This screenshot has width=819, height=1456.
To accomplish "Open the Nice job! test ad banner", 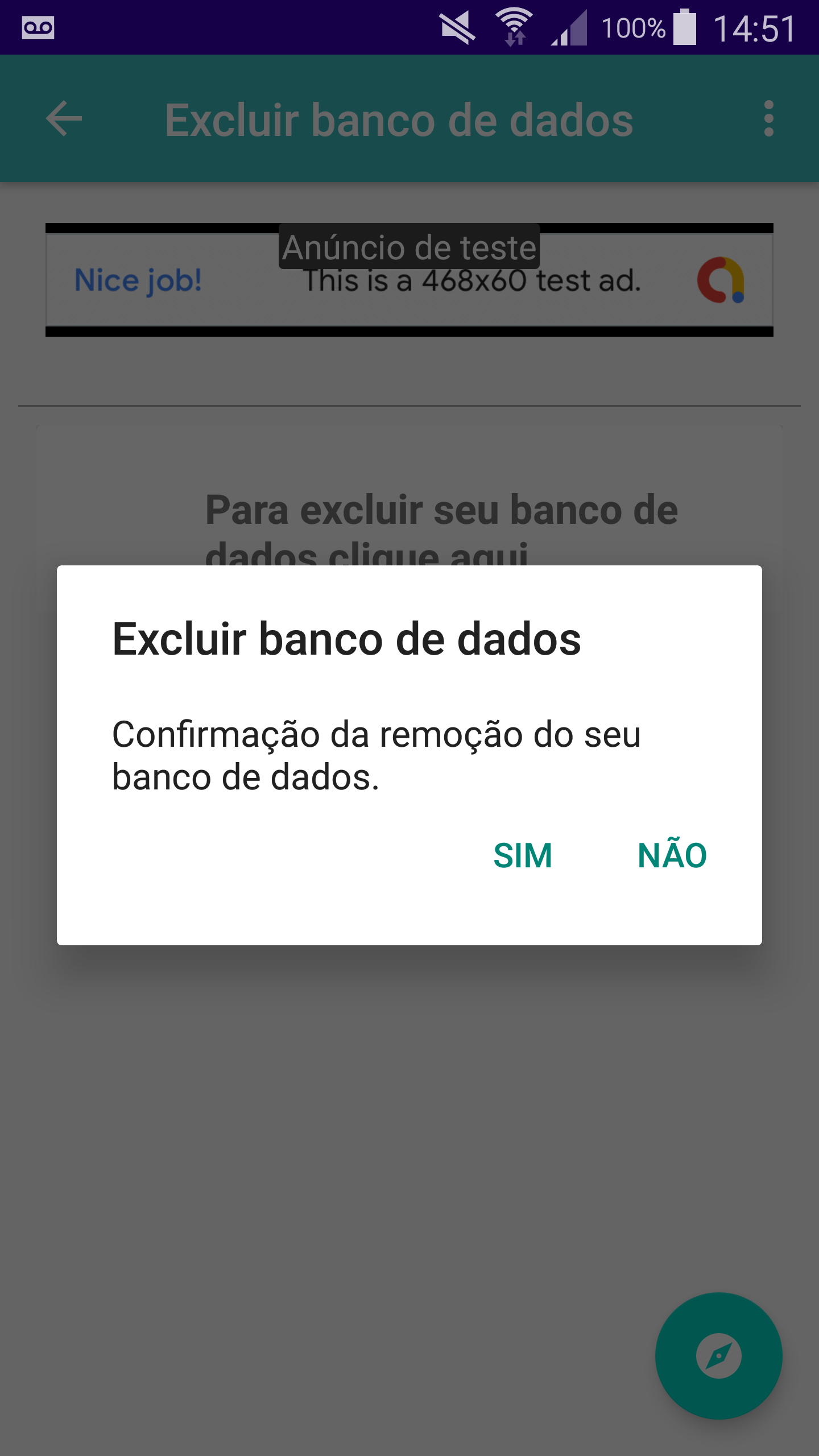I will click(x=409, y=280).
